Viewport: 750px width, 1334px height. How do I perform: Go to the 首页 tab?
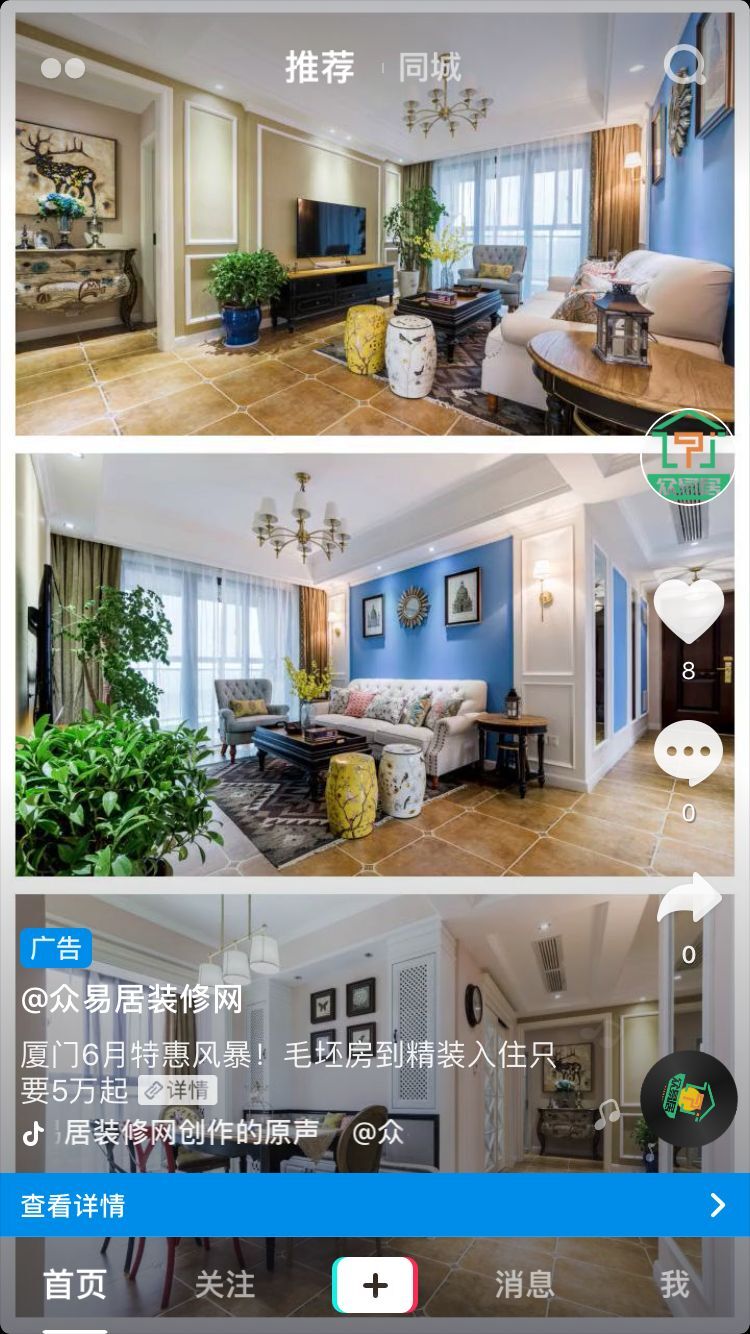coord(75,1285)
